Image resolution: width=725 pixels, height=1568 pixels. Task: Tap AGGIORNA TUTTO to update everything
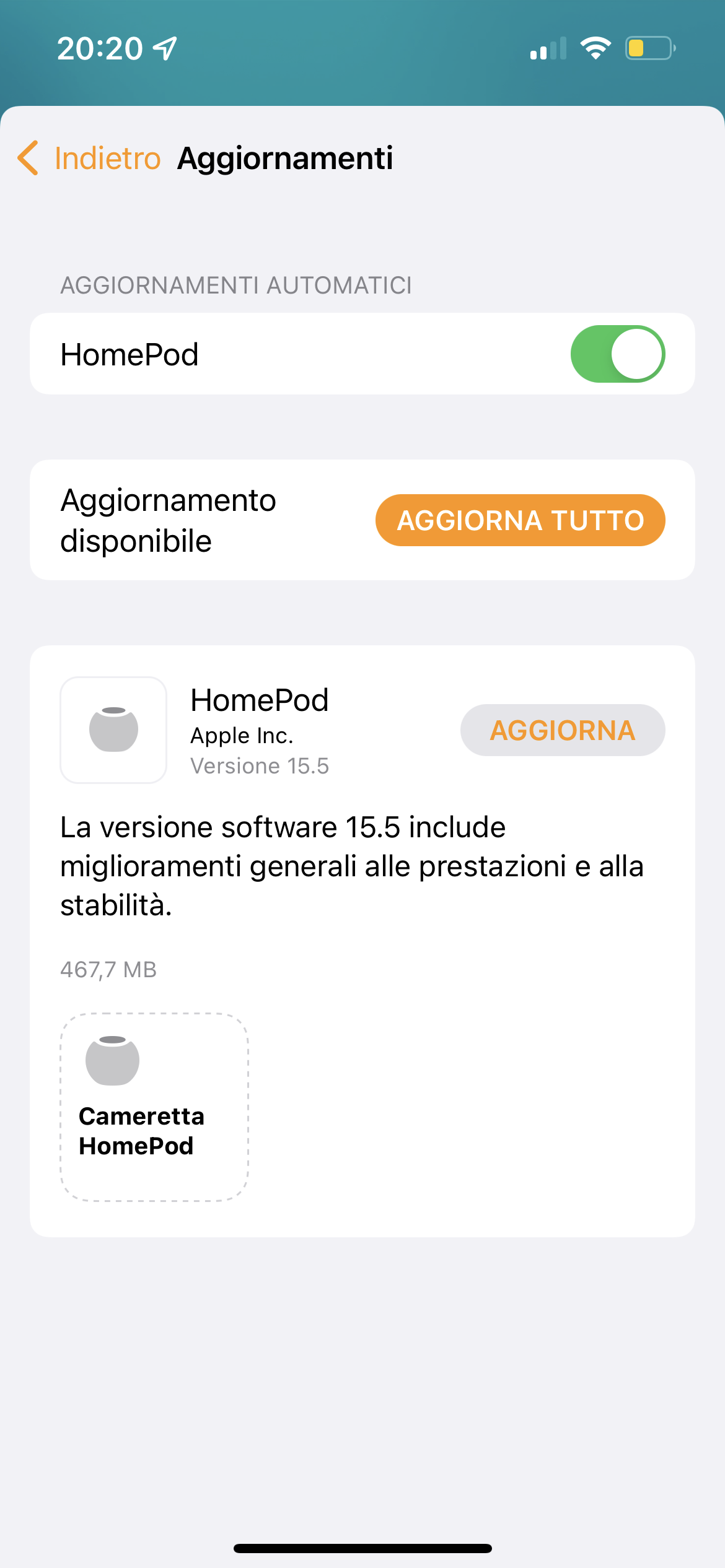pos(521,520)
